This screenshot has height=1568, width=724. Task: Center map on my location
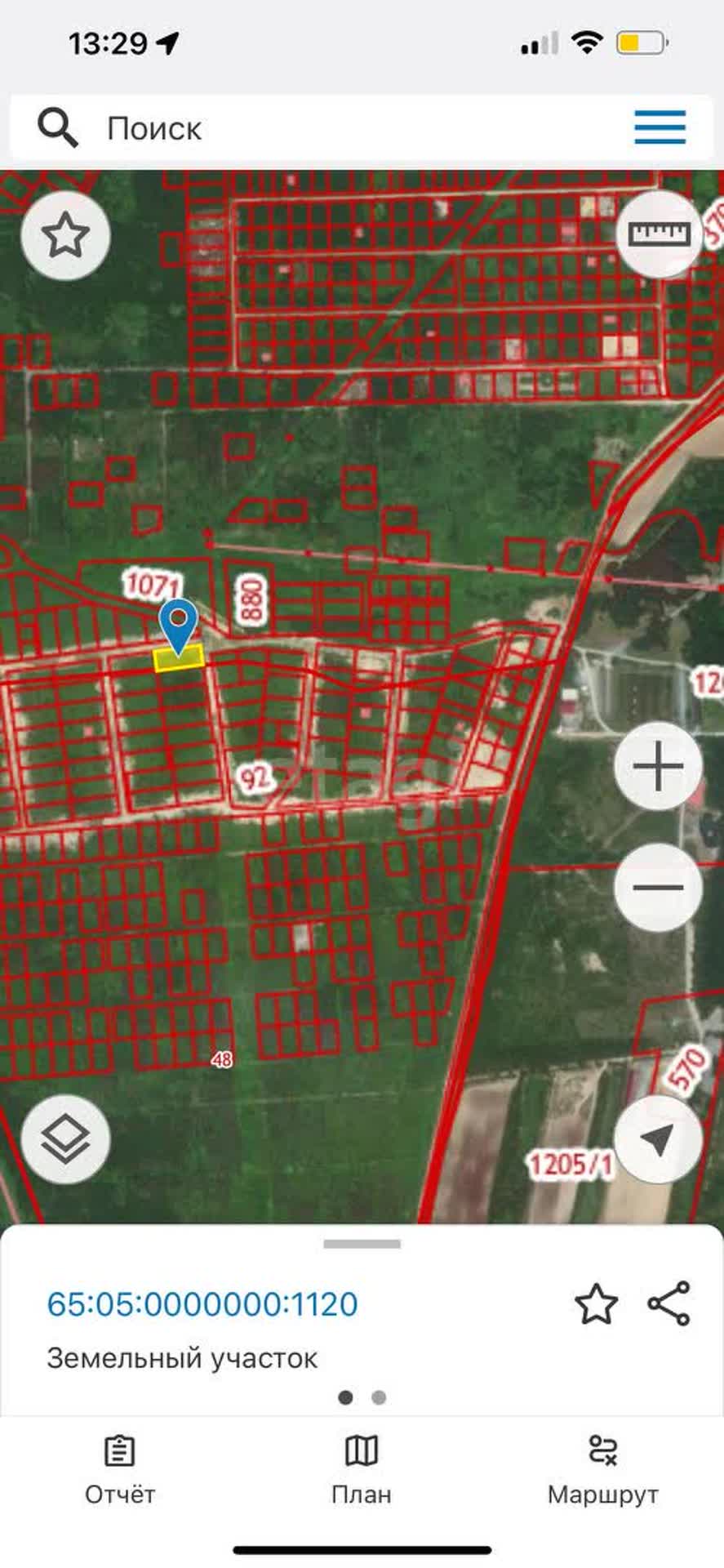(x=658, y=1140)
